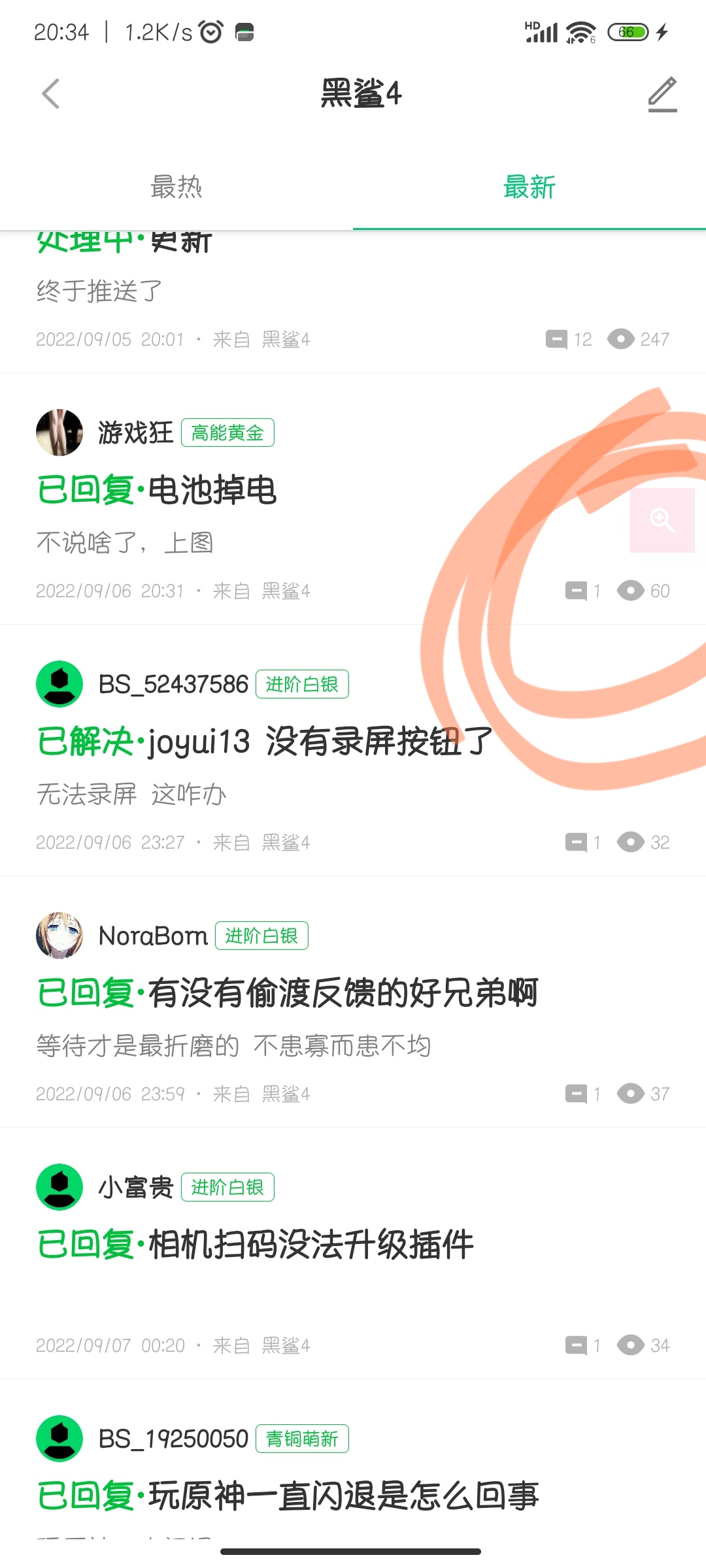Tap the pink magnifier zoom button
The image size is (706, 1568).
[662, 520]
